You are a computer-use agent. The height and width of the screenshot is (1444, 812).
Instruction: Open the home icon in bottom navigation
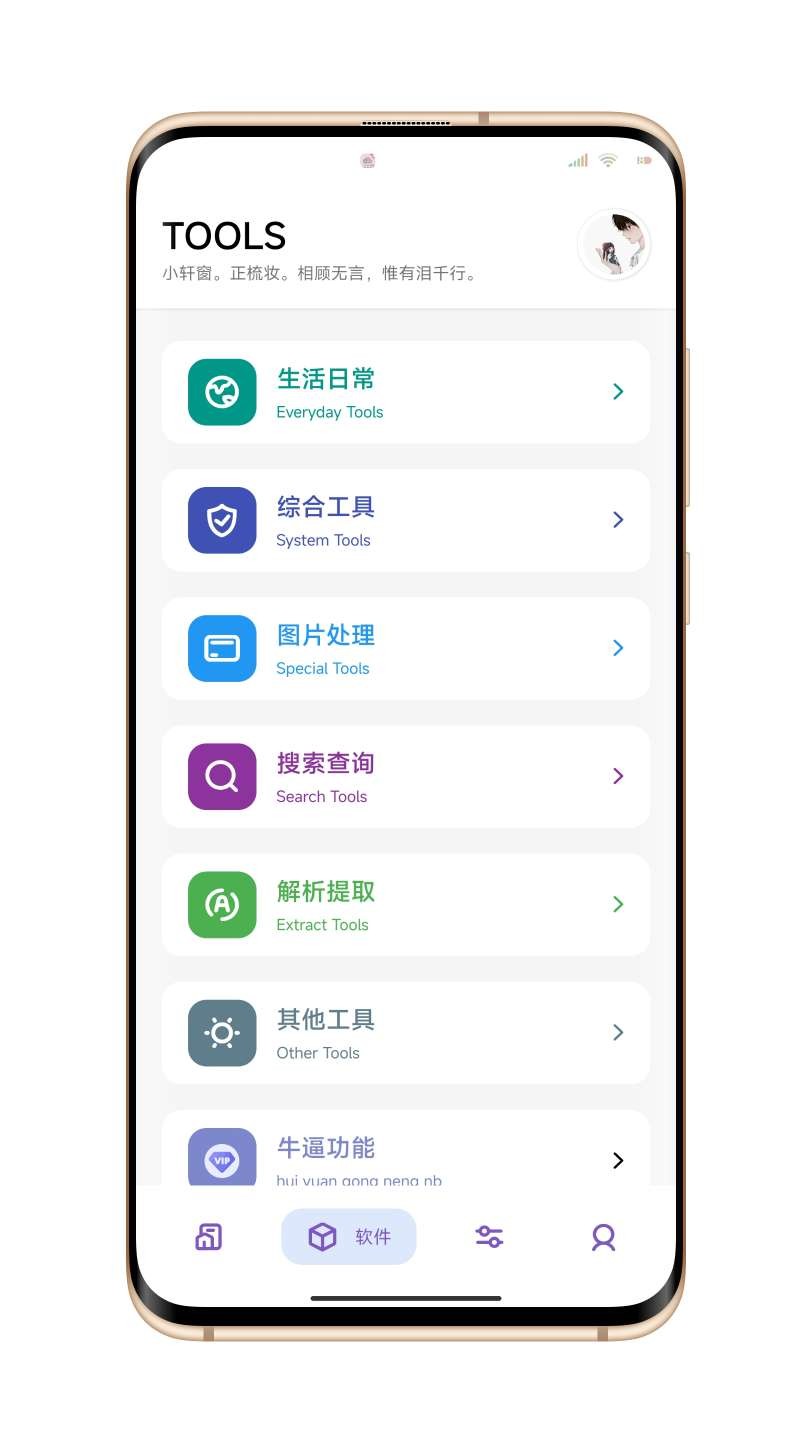tap(207, 1237)
